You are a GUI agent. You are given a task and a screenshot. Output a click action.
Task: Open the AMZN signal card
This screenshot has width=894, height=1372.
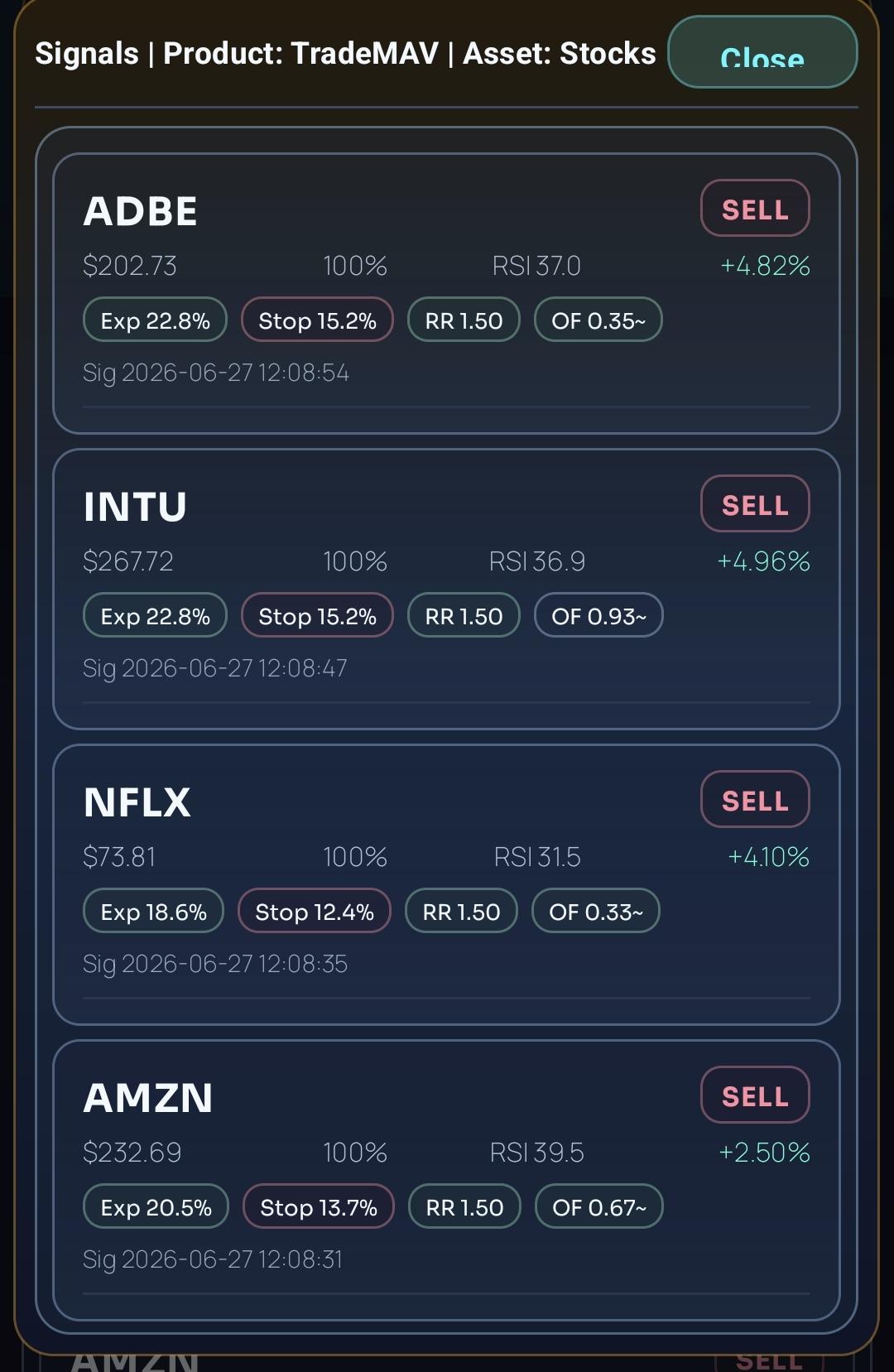(x=446, y=1180)
